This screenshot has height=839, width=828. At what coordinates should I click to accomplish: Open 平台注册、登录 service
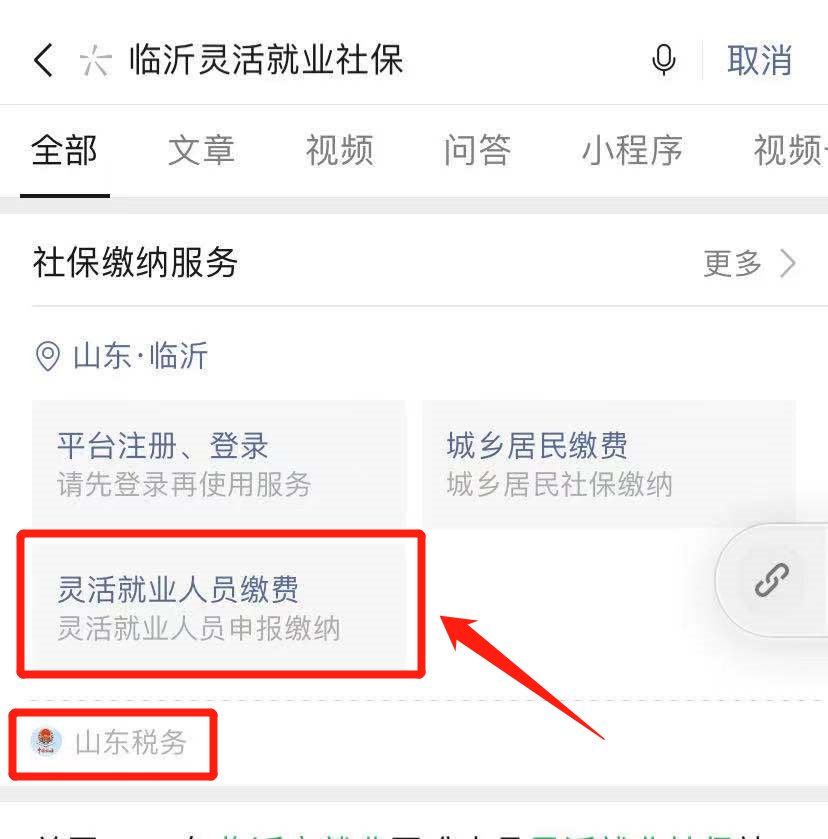pos(218,465)
